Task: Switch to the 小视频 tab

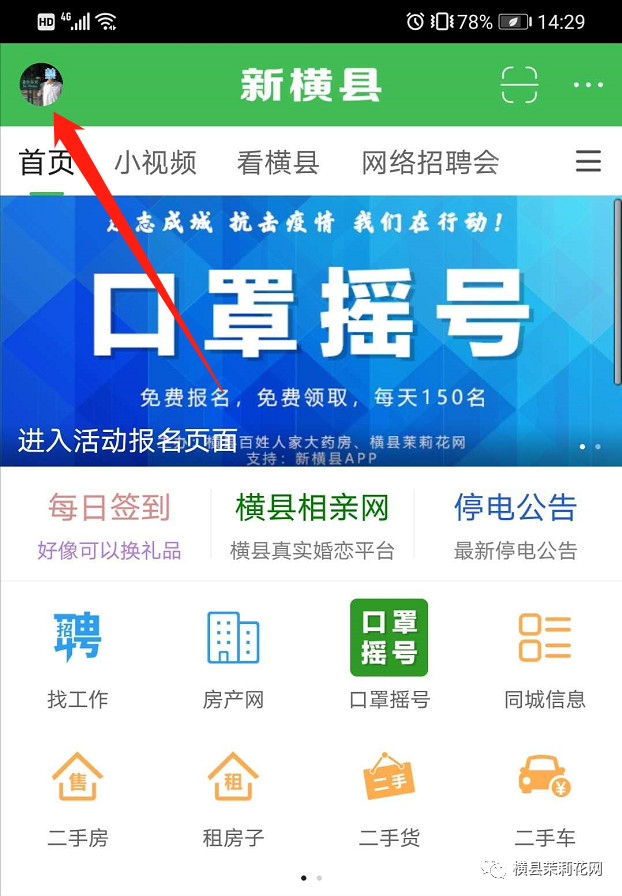Action: [155, 162]
